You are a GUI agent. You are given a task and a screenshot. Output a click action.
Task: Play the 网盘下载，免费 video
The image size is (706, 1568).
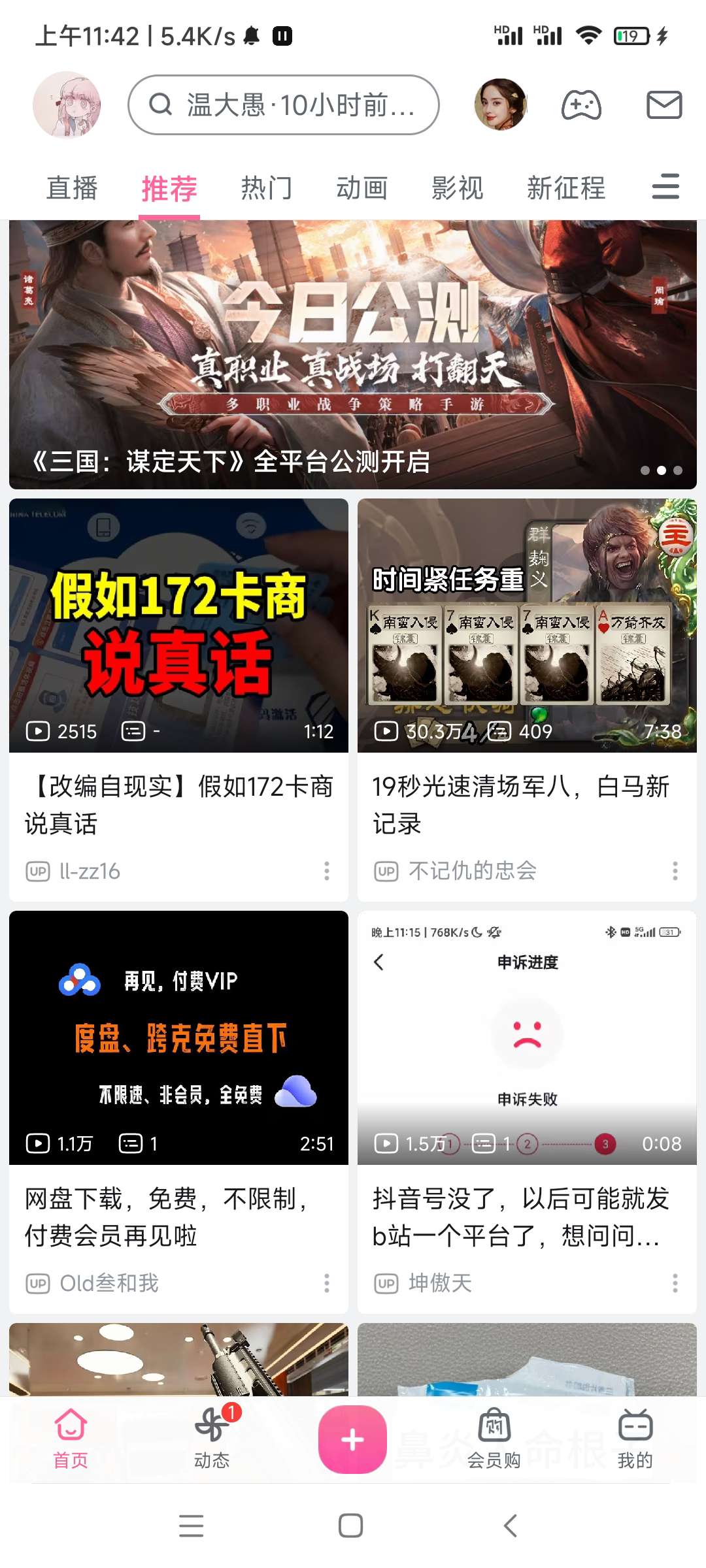point(178,1037)
